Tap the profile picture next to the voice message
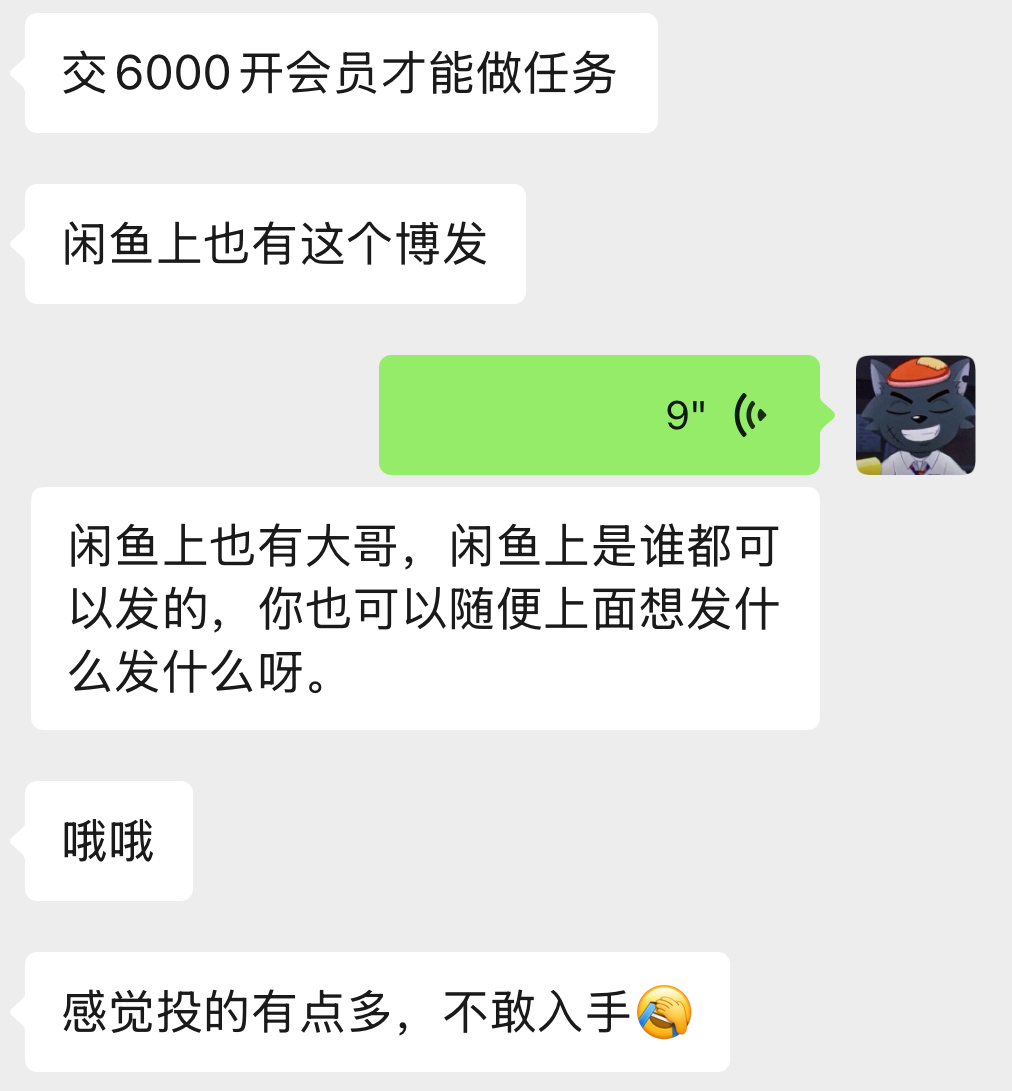Viewport: 1012px width, 1091px height. 916,414
